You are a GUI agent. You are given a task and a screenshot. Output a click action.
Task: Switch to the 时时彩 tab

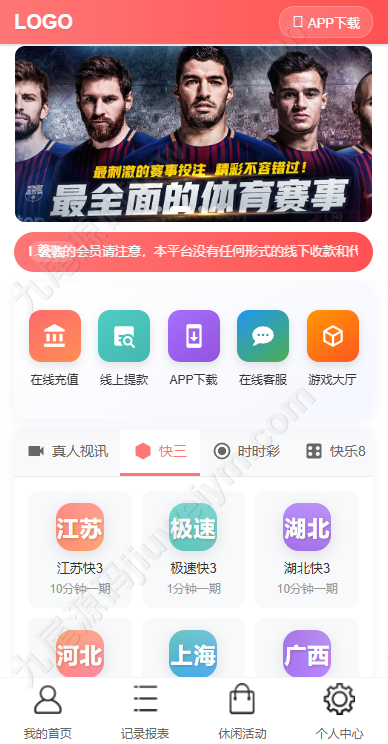(247, 451)
